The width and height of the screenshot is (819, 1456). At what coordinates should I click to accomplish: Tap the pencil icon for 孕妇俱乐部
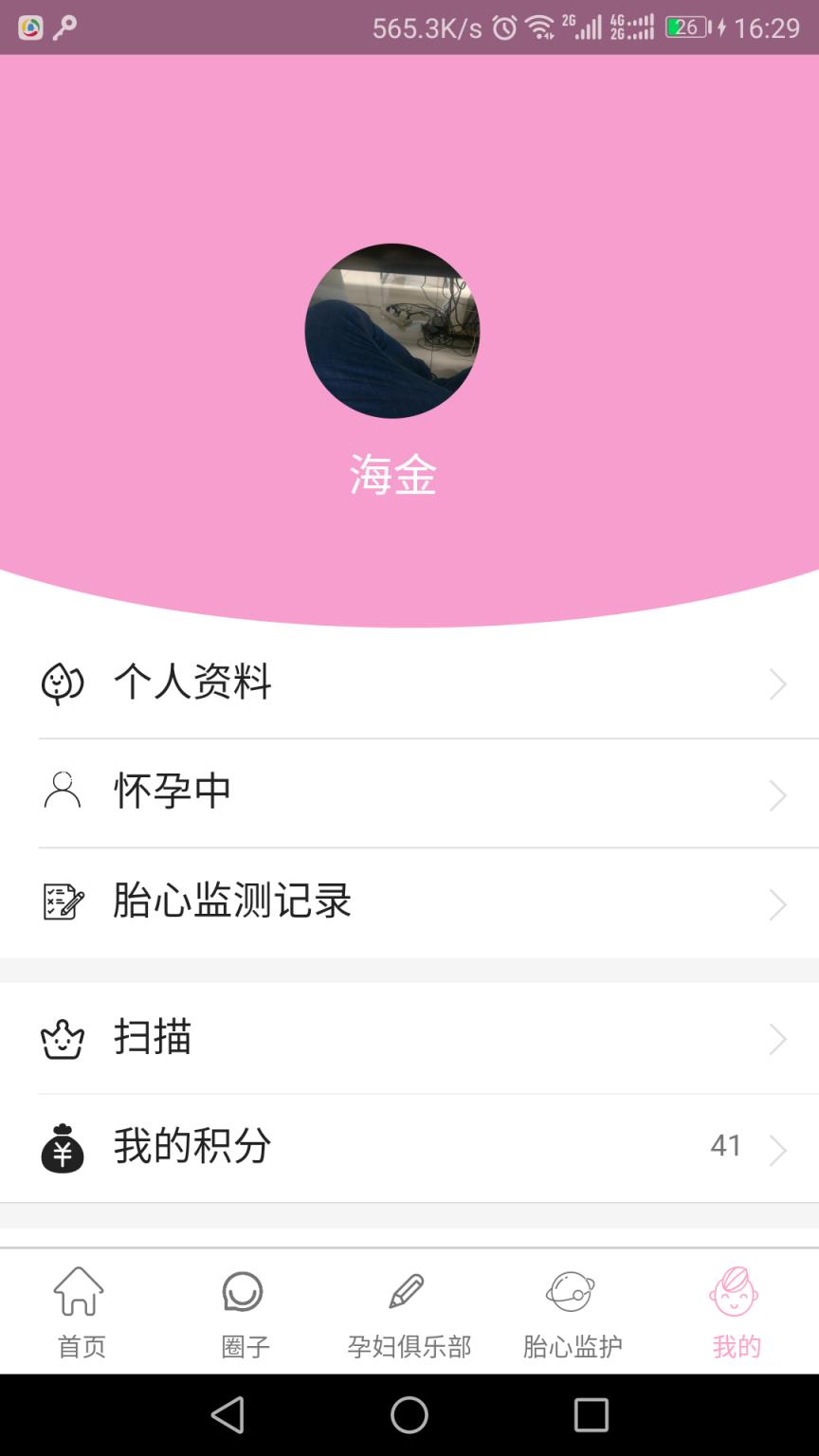408,1291
